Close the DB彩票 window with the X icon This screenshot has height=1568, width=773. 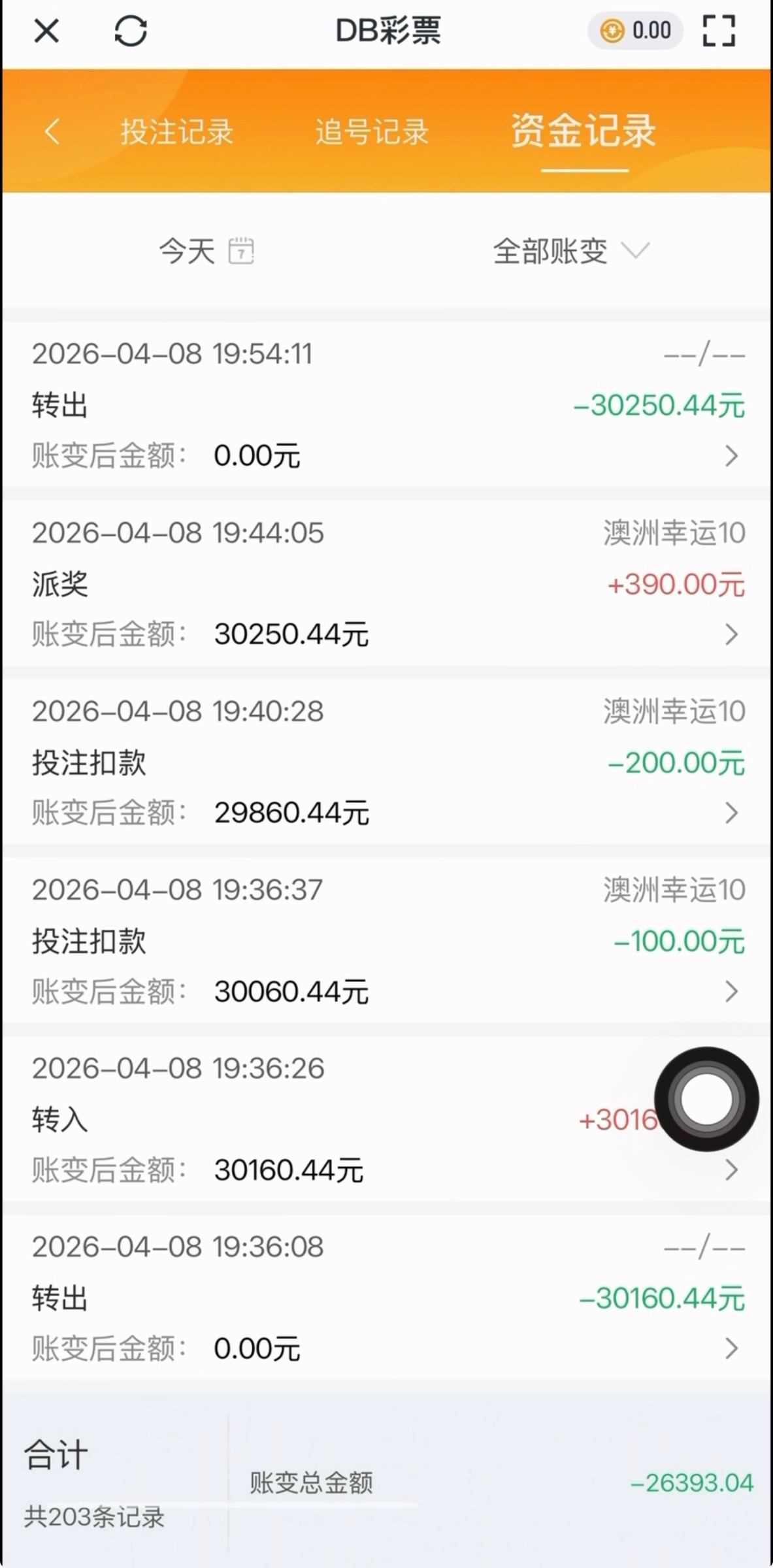click(46, 31)
